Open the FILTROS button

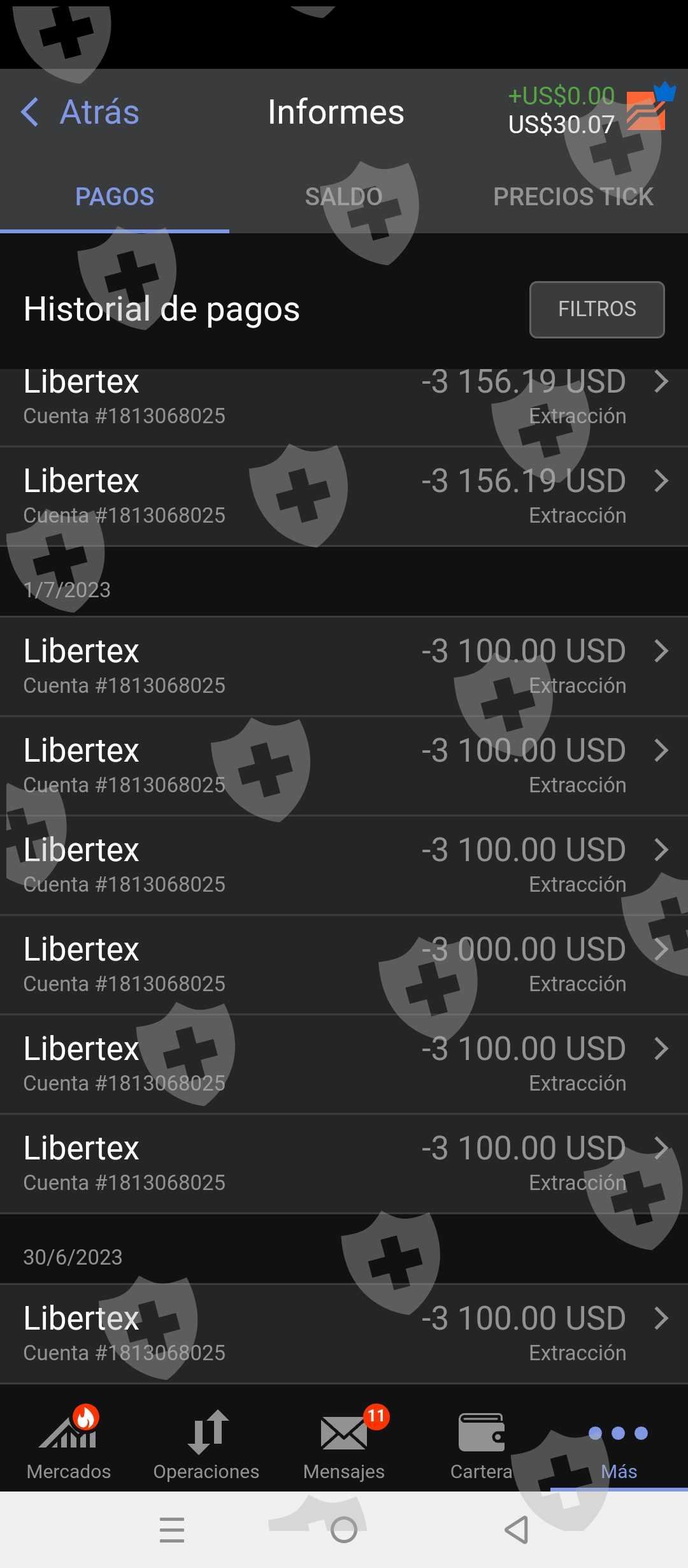click(x=596, y=309)
